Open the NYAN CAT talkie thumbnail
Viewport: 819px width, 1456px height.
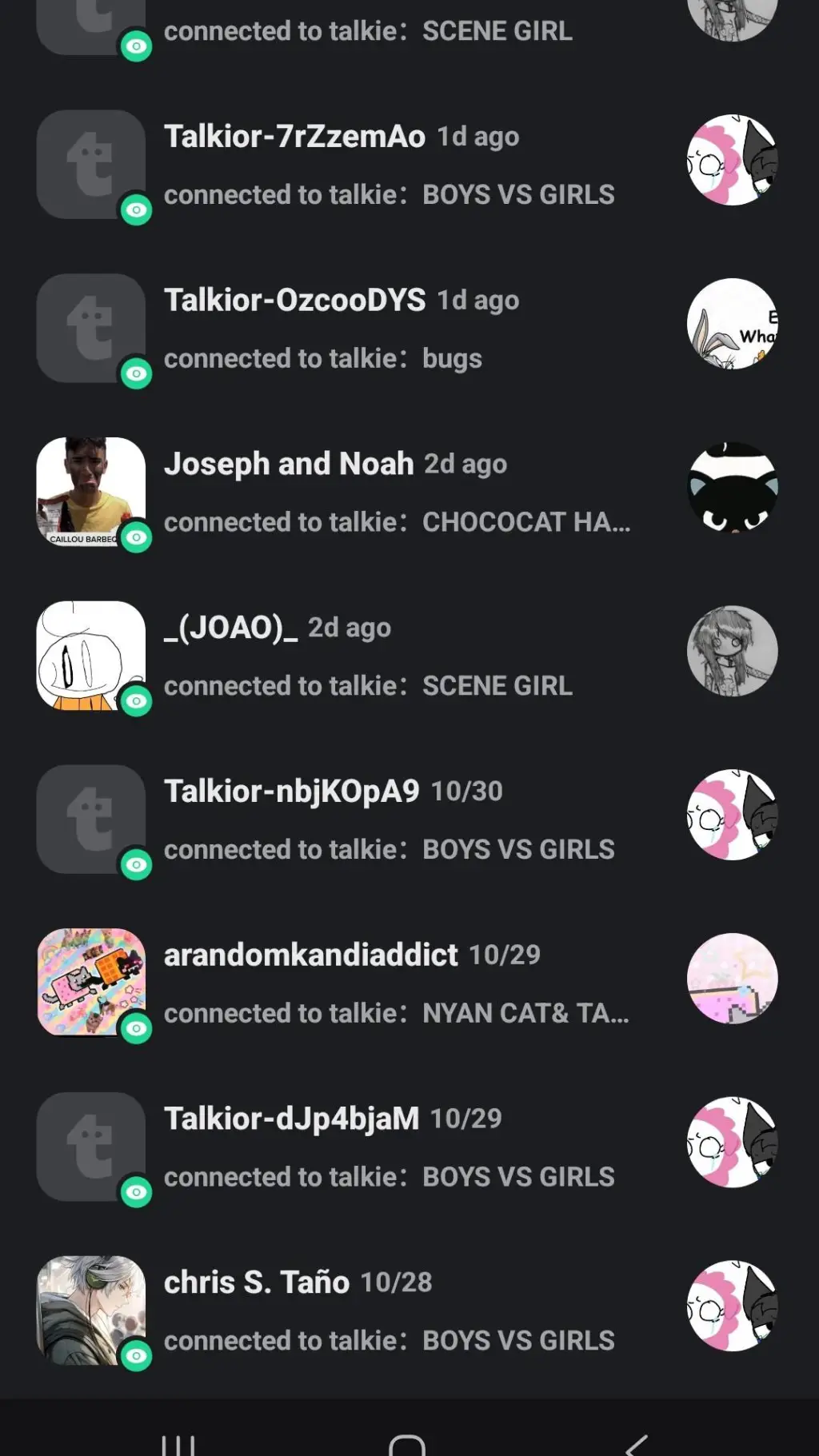732,979
